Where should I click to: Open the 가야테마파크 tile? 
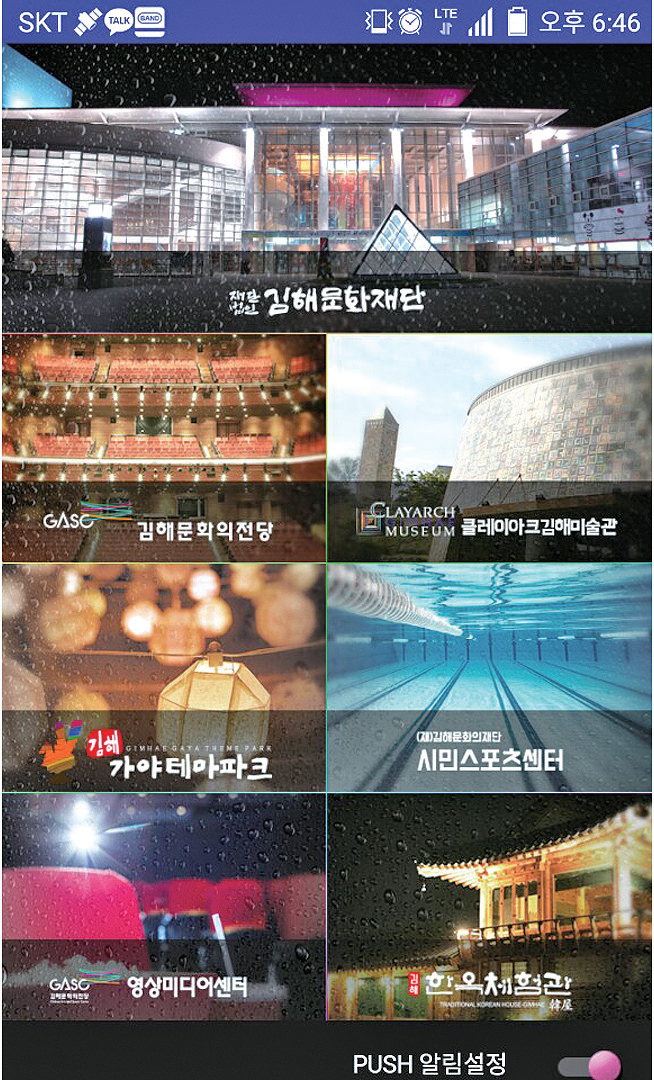pyautogui.click(x=164, y=678)
